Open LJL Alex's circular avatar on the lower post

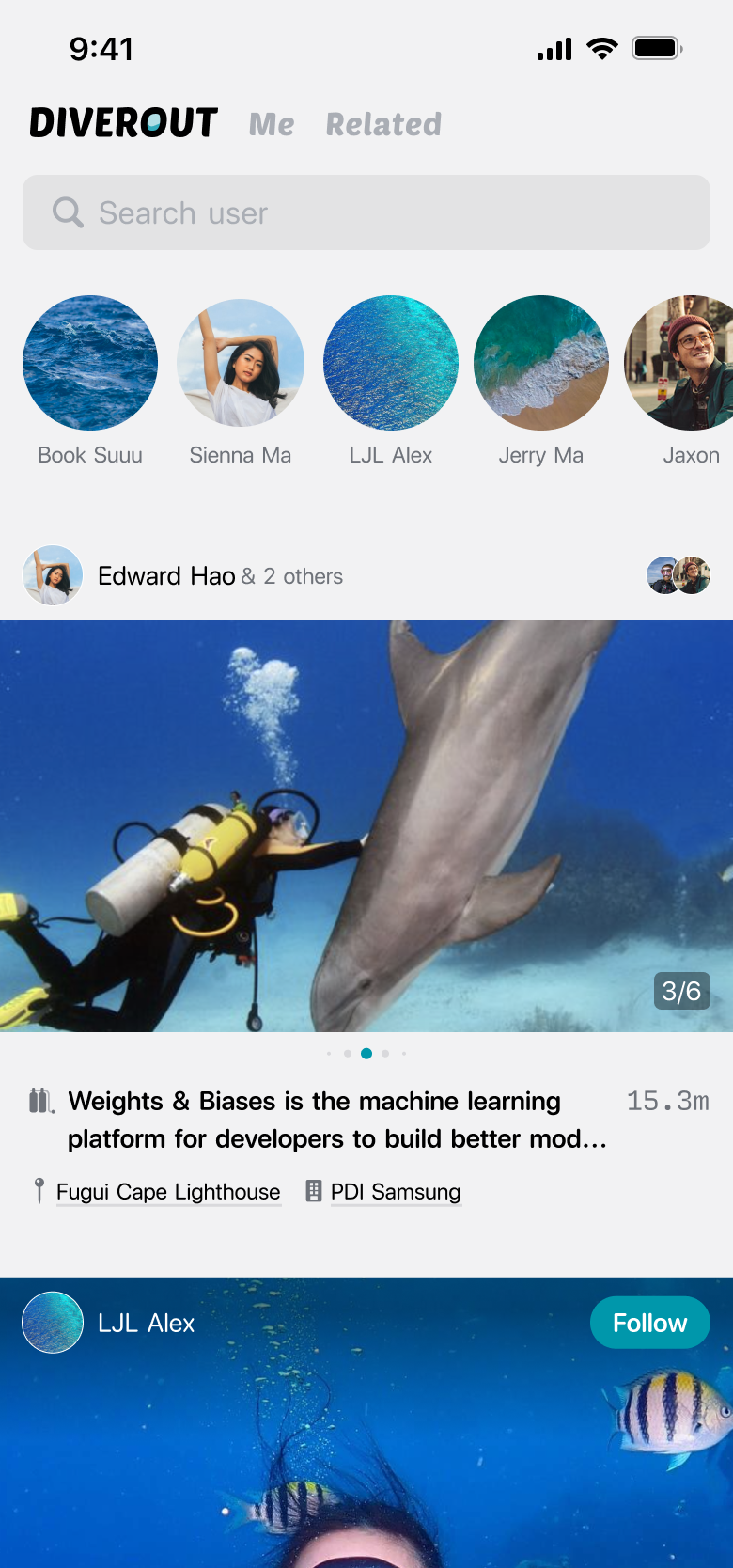(52, 1322)
